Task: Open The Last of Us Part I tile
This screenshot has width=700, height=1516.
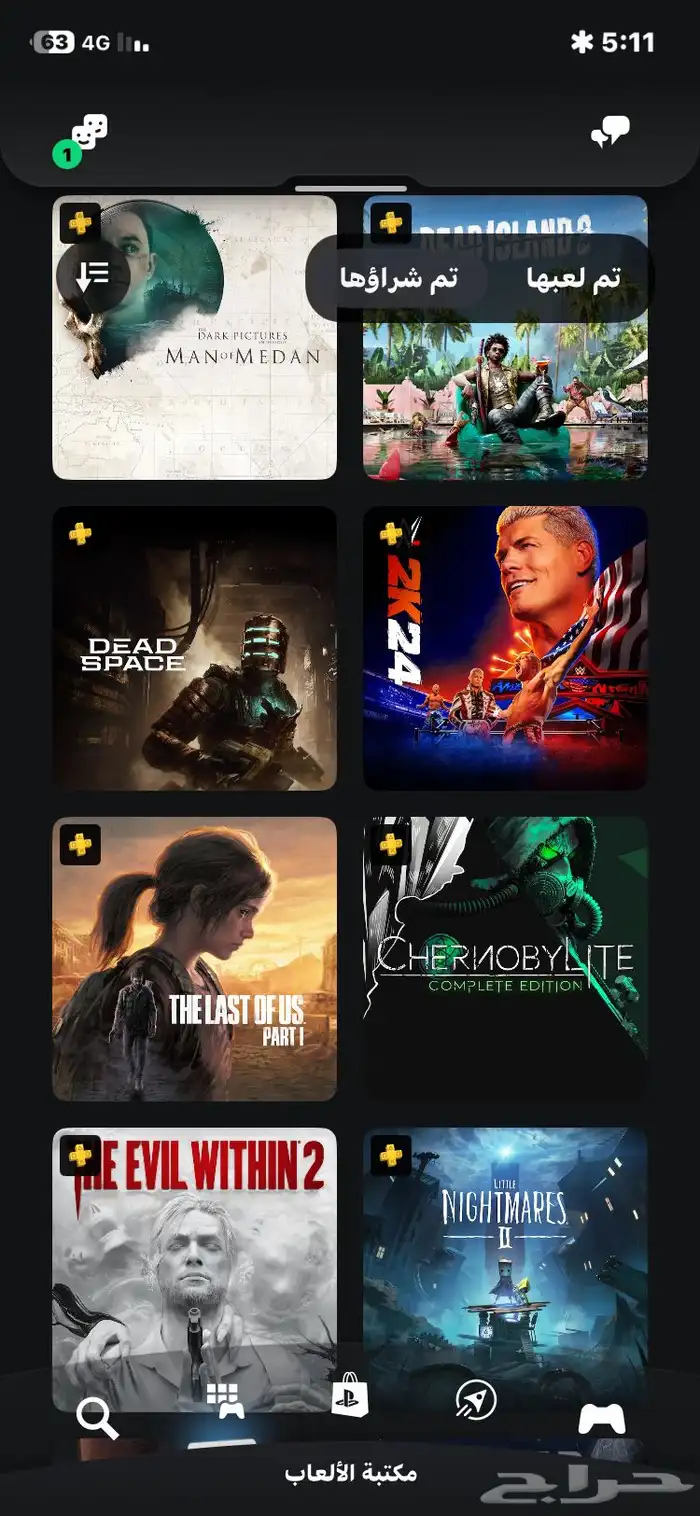Action: tap(195, 959)
